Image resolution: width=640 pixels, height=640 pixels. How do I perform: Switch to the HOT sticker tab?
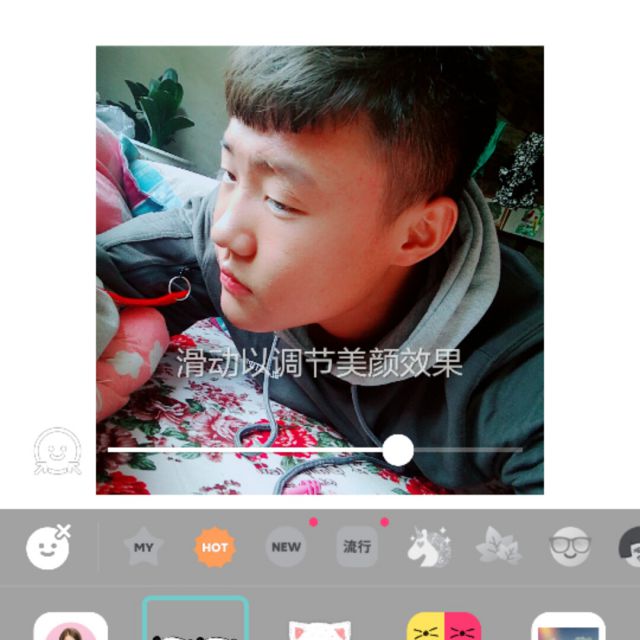[x=214, y=547]
